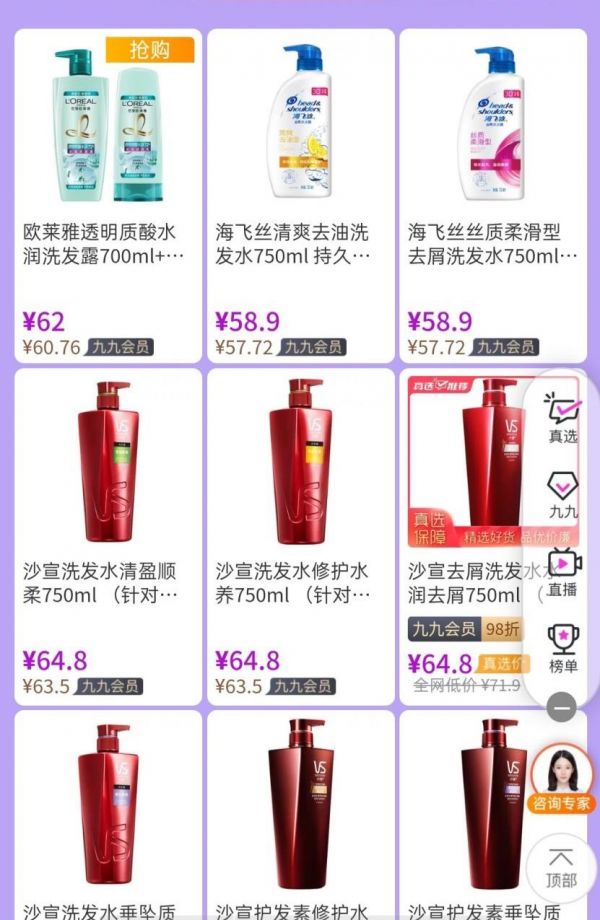Open the 榜单 rankings shortcut
Image resolution: width=600 pixels, height=920 pixels.
pos(563,648)
